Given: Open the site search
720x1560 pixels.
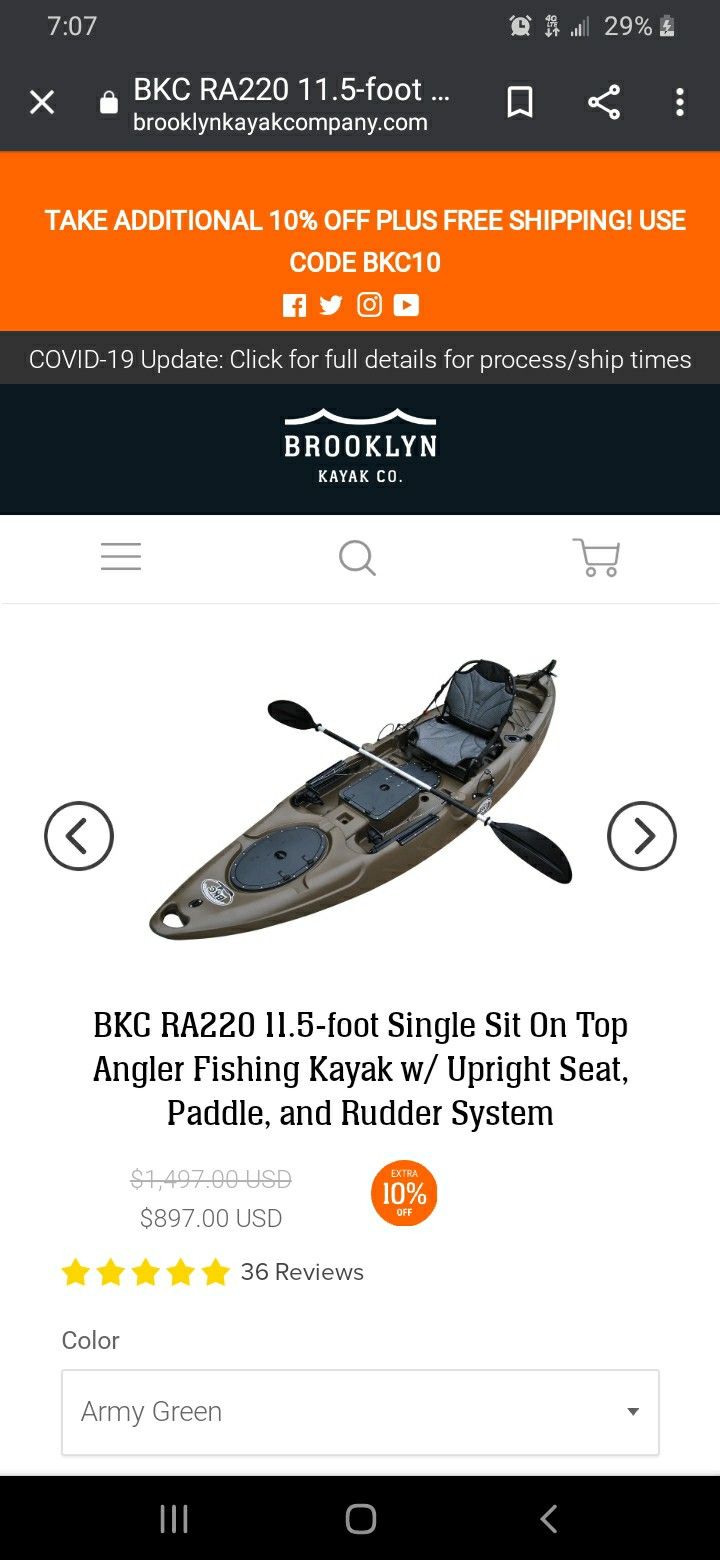Looking at the screenshot, I should coord(357,557).
